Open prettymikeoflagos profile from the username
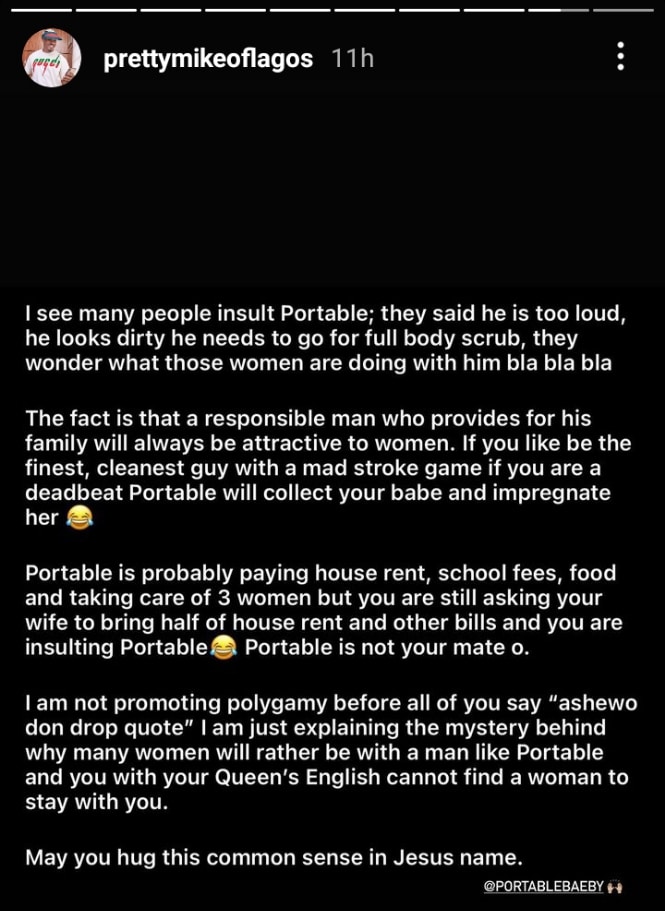 [208, 59]
